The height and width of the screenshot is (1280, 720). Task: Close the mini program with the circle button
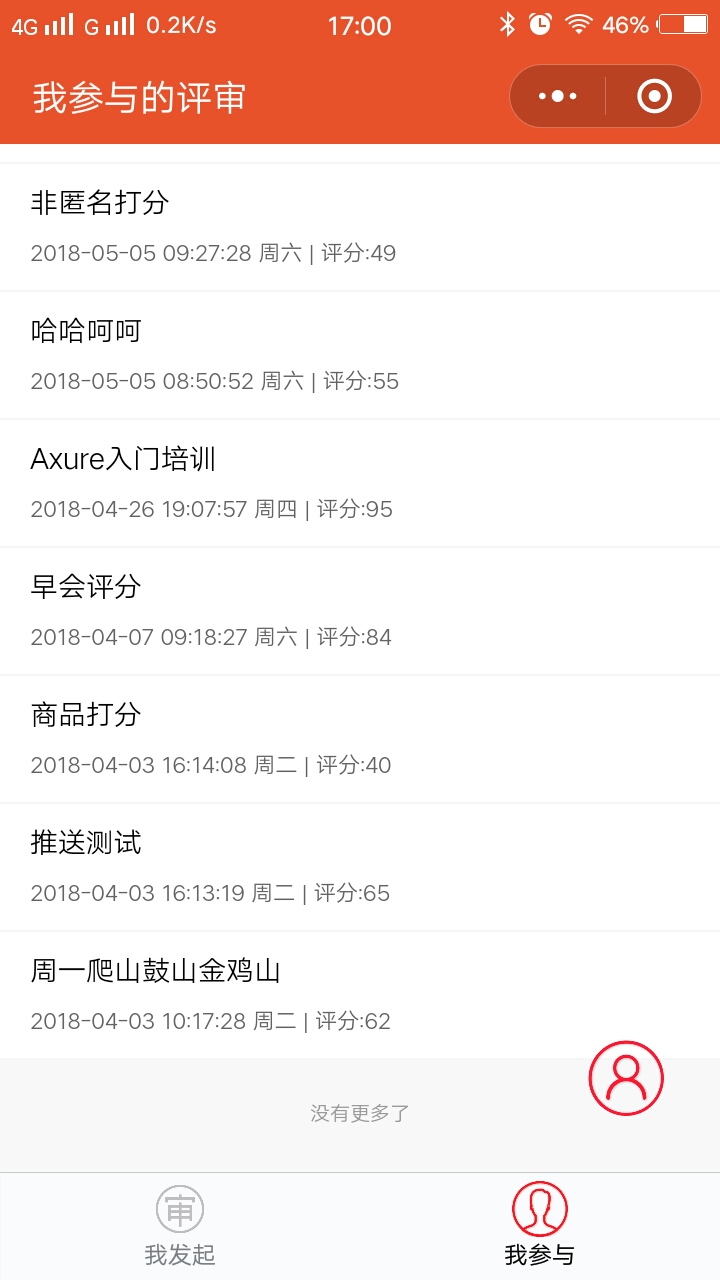(654, 97)
